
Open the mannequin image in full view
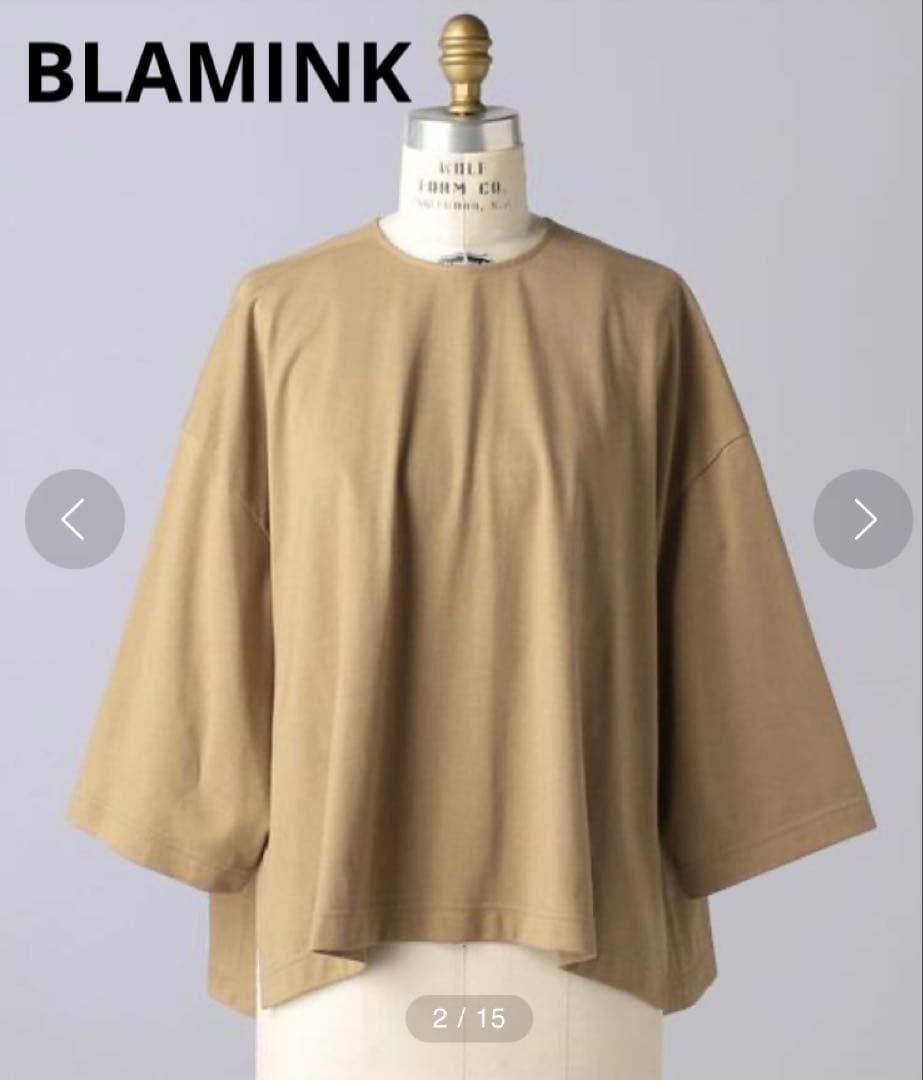(x=460, y=600)
